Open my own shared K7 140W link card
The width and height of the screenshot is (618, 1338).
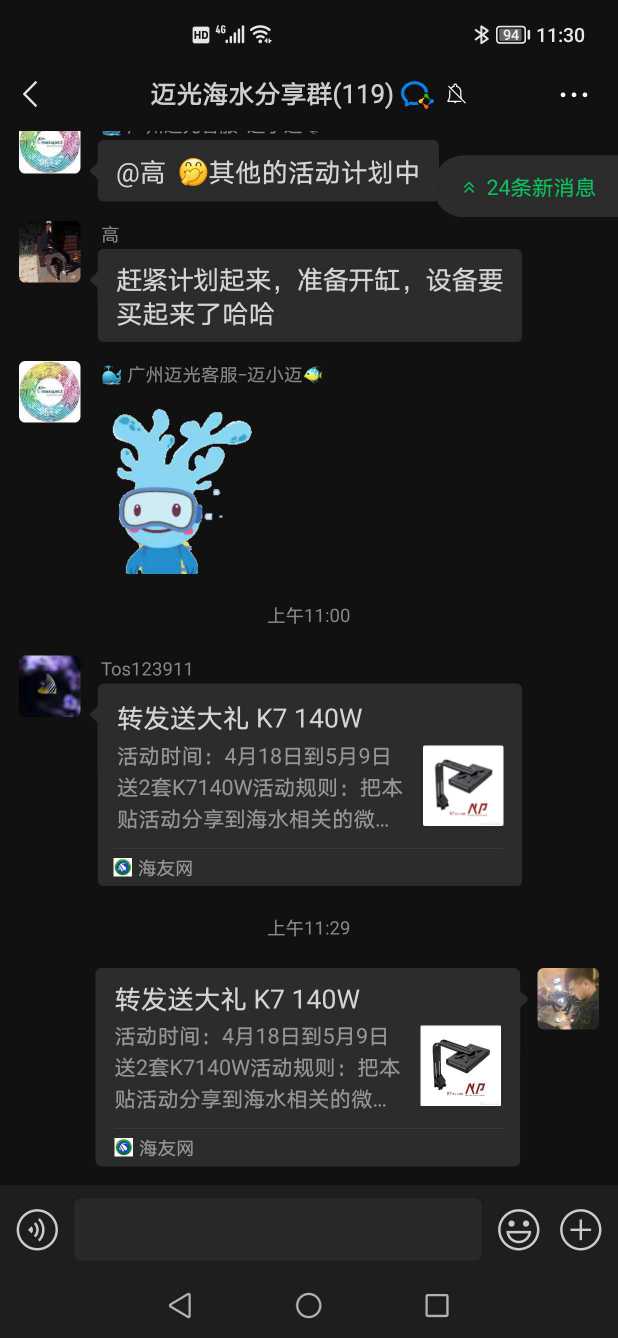pyautogui.click(x=307, y=1066)
